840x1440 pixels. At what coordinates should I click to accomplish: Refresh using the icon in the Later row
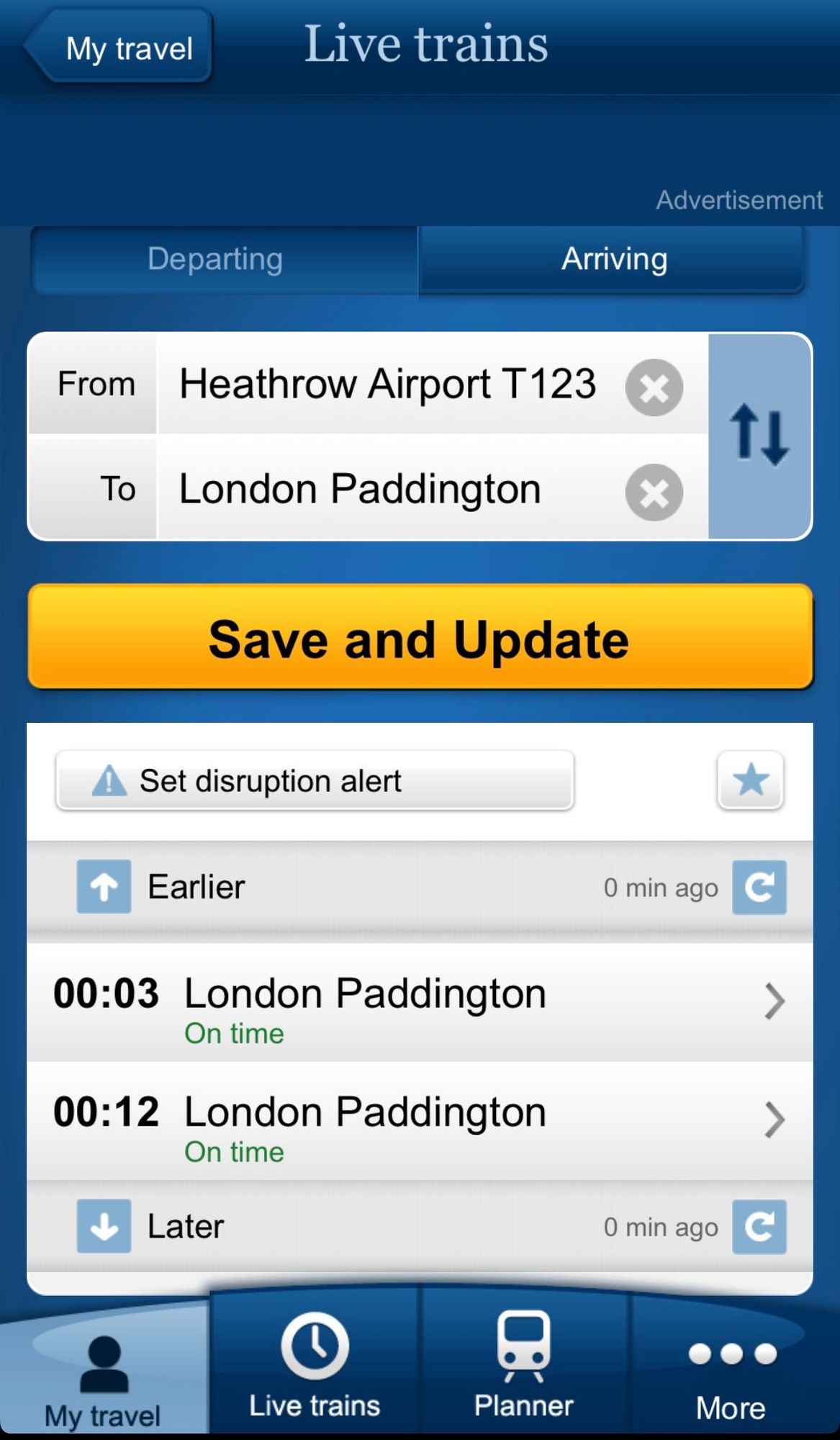point(759,1226)
